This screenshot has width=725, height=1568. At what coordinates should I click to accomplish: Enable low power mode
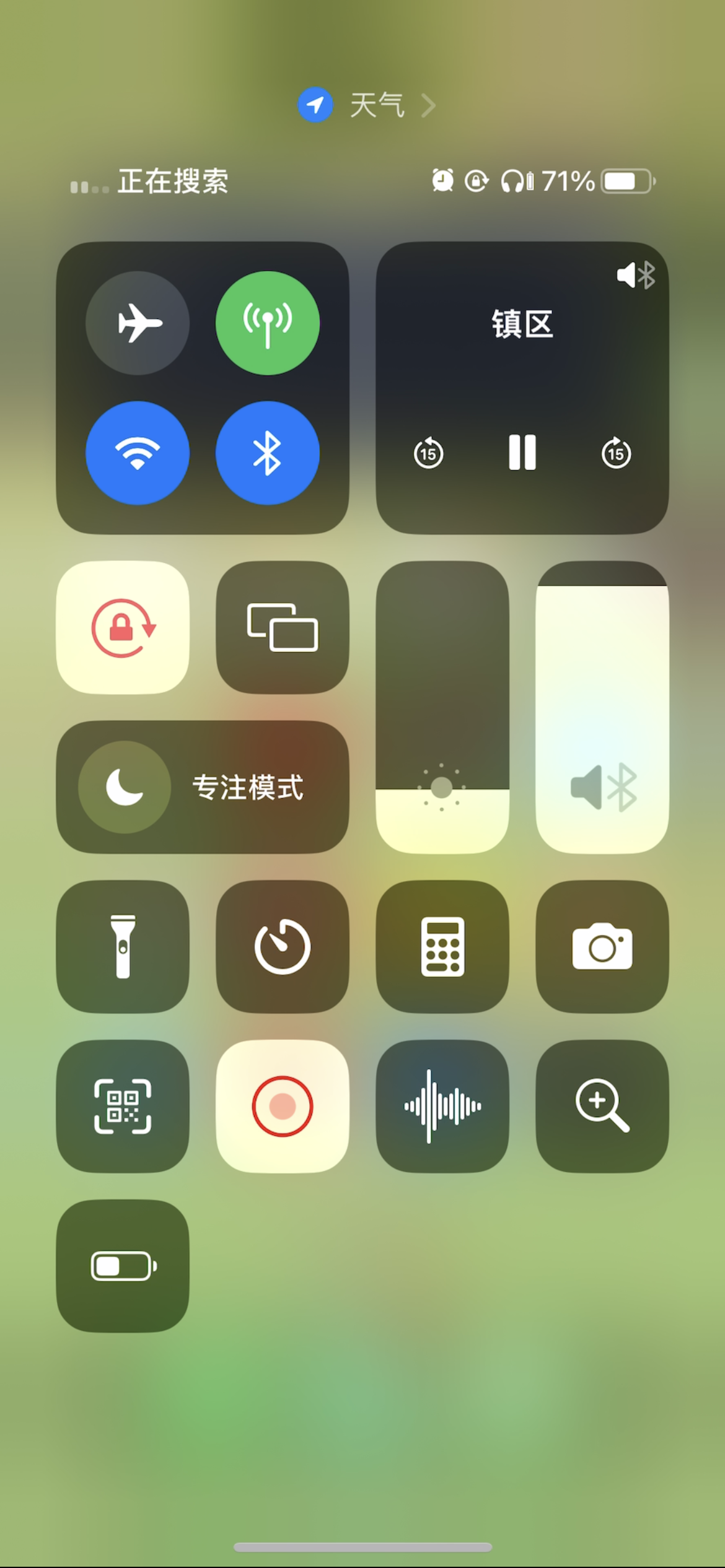[x=123, y=1266]
